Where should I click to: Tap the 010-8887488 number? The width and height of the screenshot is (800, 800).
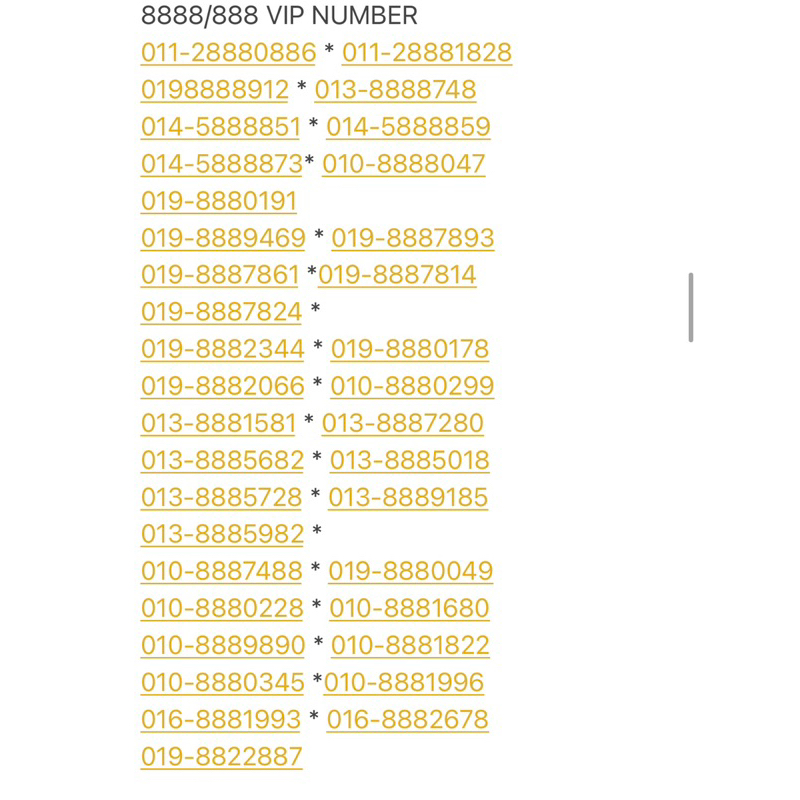coord(221,571)
